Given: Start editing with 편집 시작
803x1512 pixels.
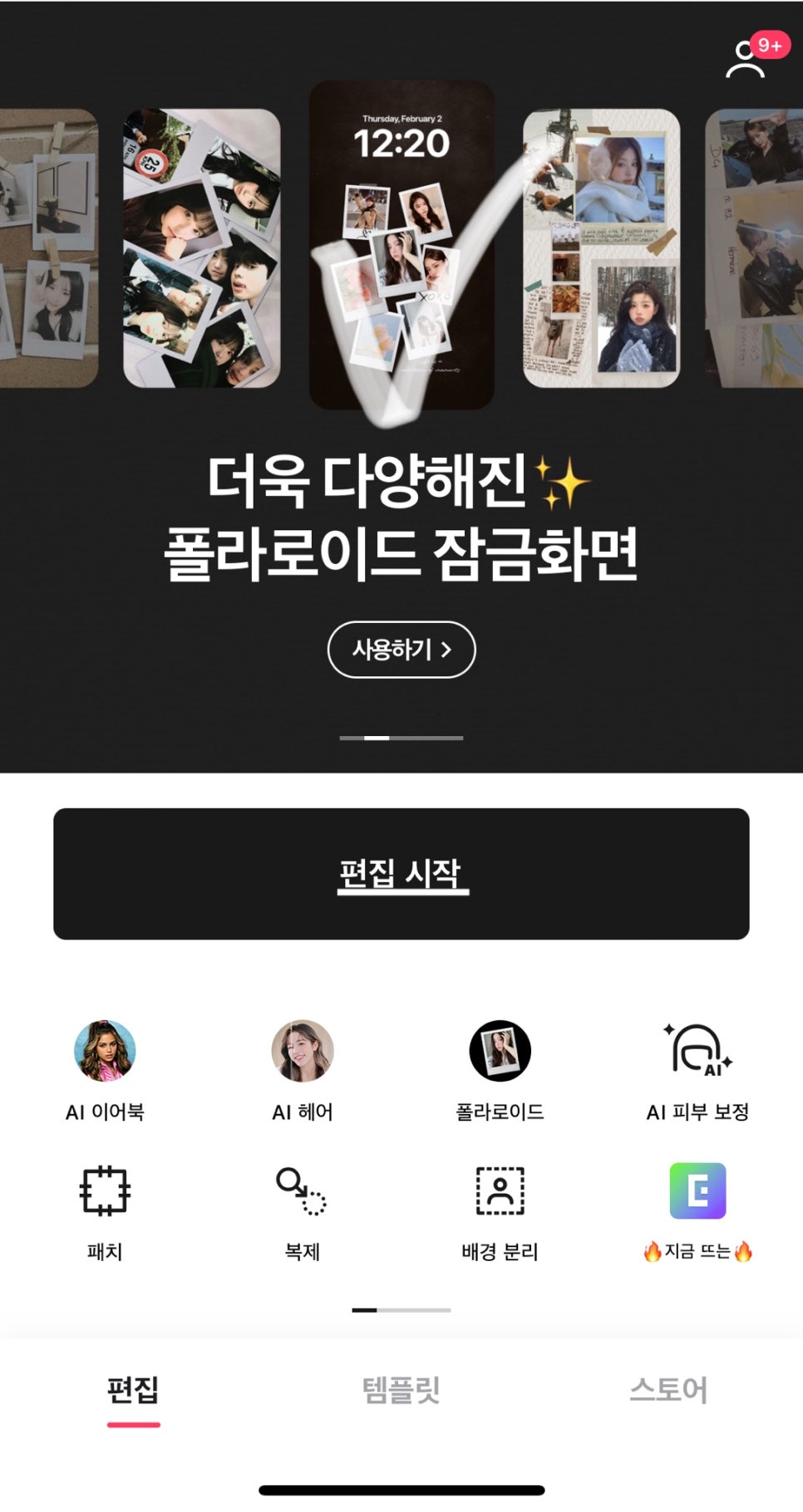Looking at the screenshot, I should pos(401,874).
